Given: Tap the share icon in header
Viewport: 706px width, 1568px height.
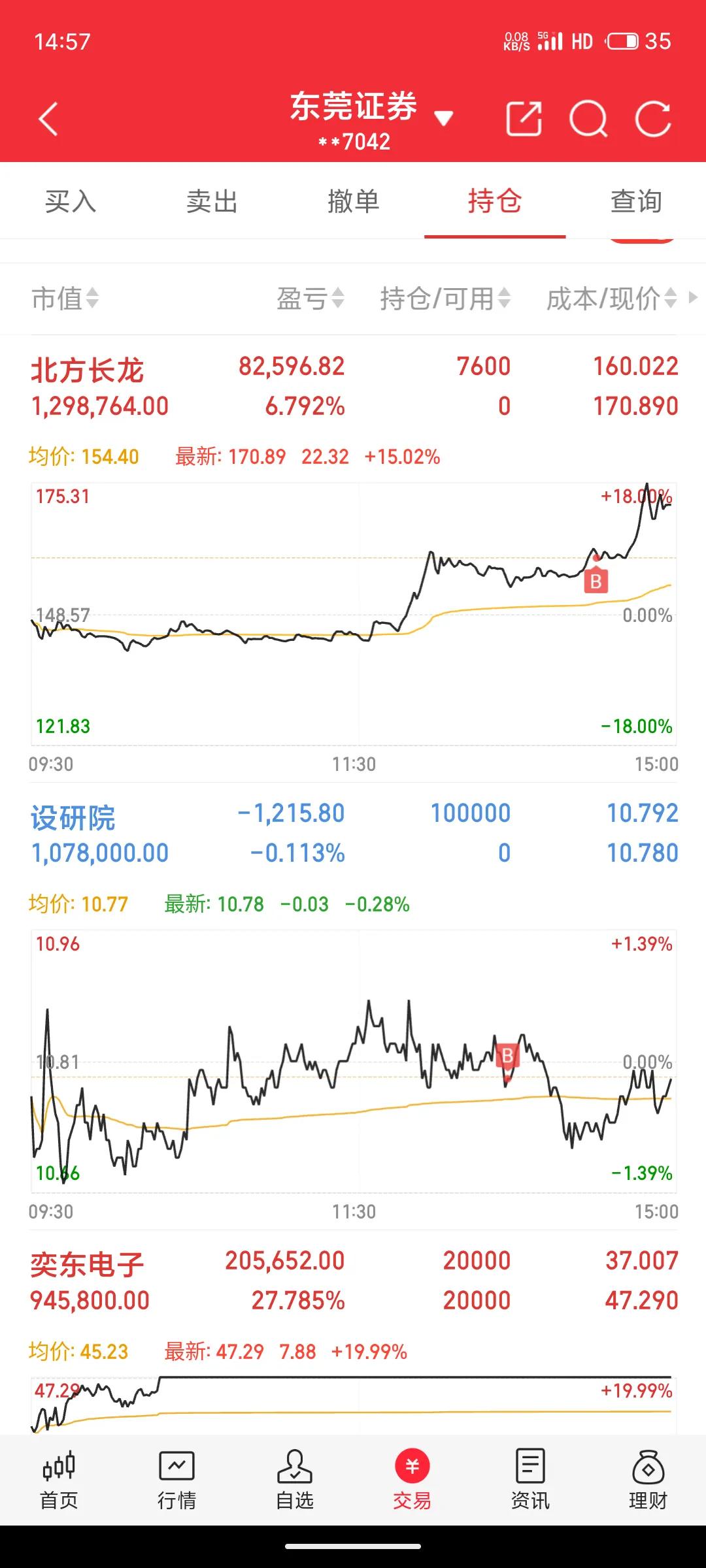Looking at the screenshot, I should (x=524, y=119).
